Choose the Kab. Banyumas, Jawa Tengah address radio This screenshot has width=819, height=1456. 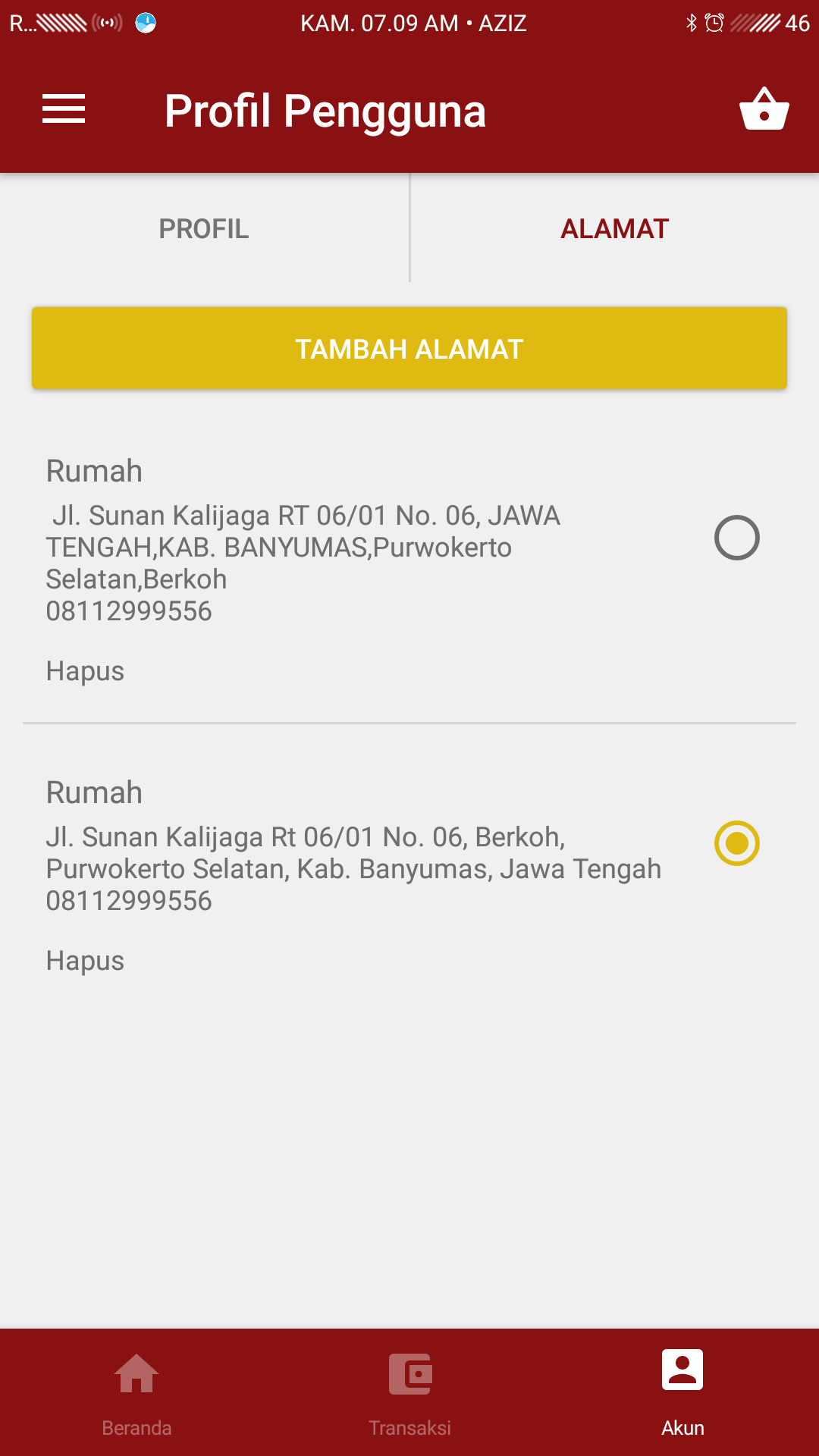pyautogui.click(x=736, y=843)
